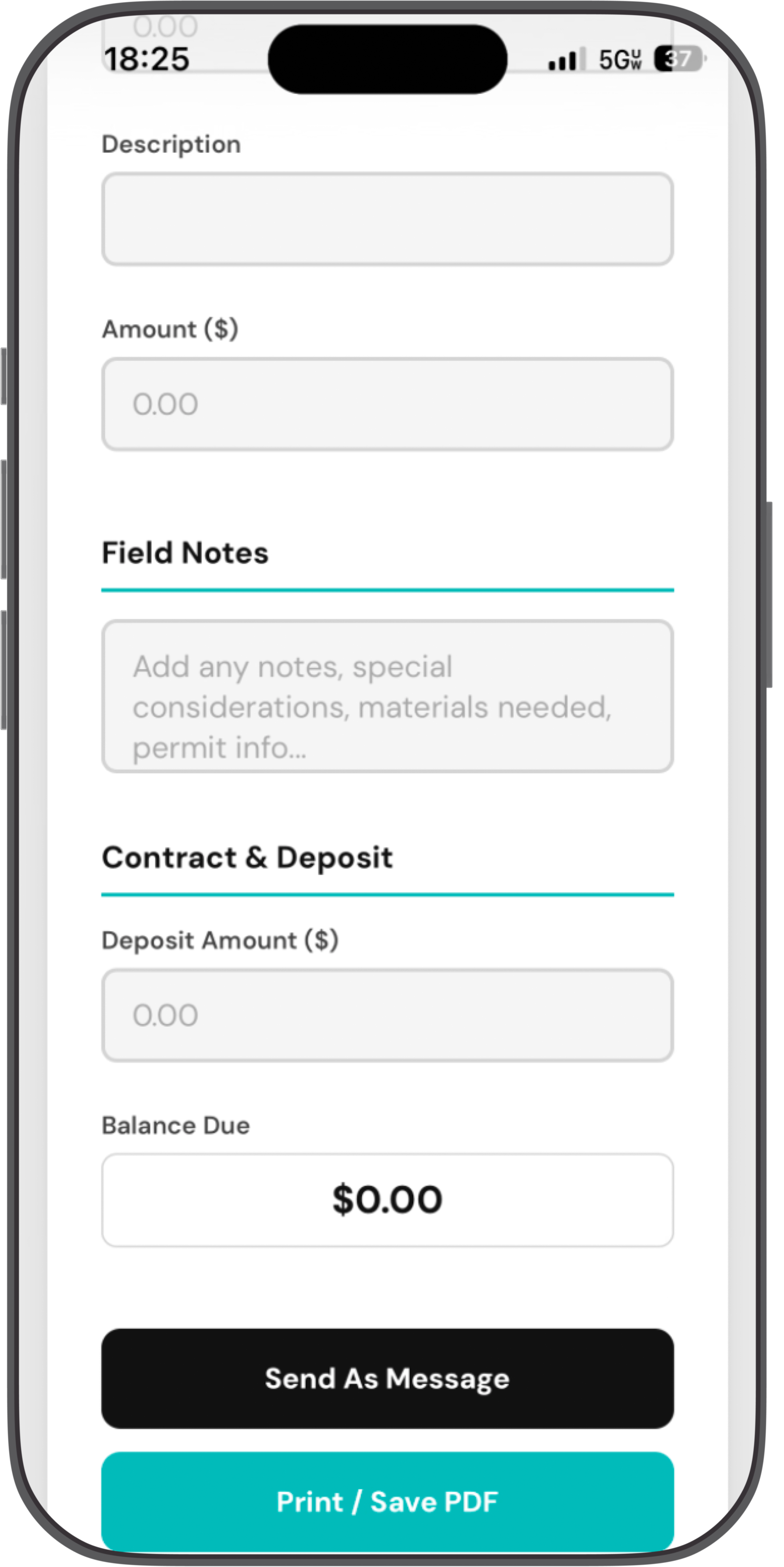
Task: Select the Deposit Amount ($) field
Action: pos(387,1015)
